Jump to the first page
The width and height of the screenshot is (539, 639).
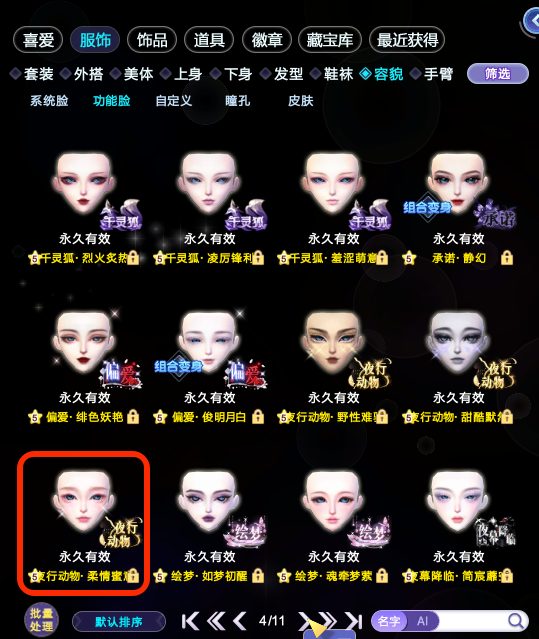(191, 621)
